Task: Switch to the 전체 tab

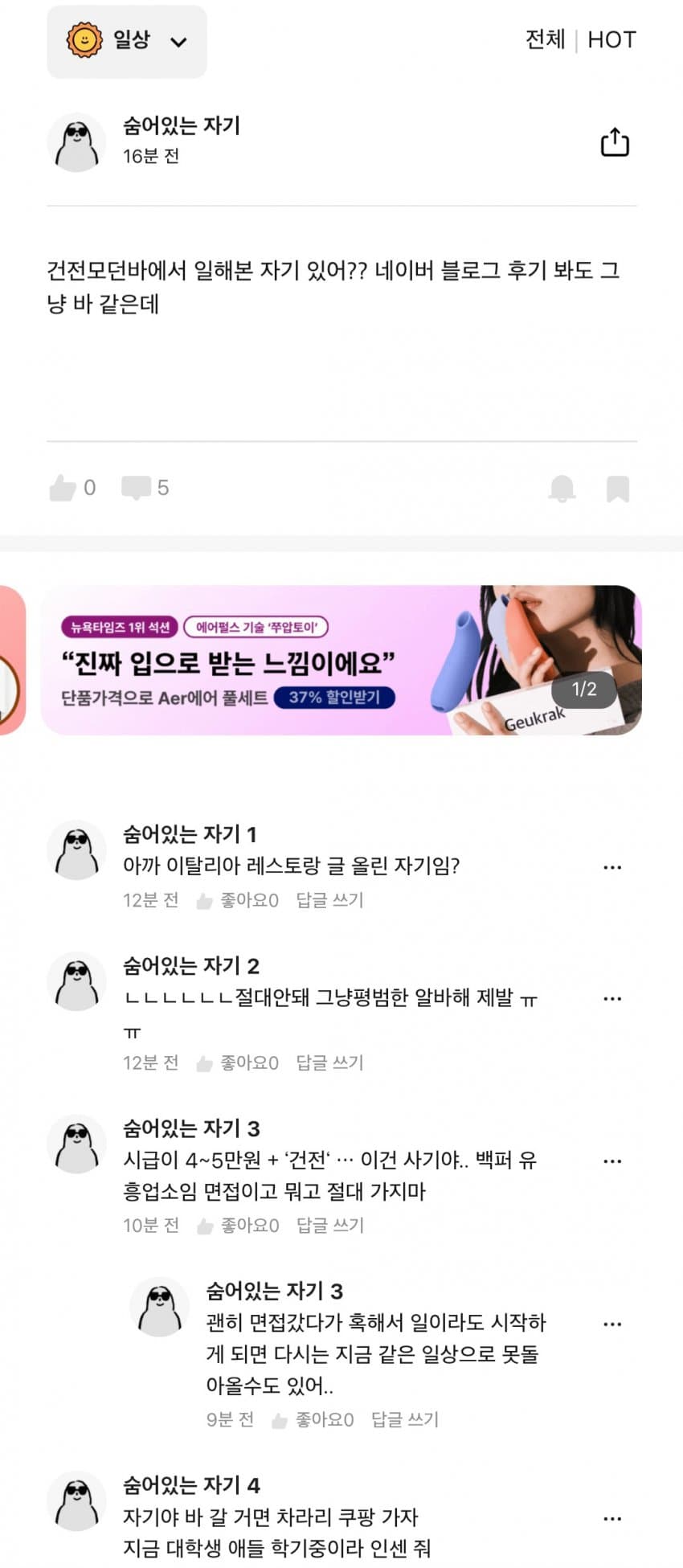Action: (x=545, y=39)
